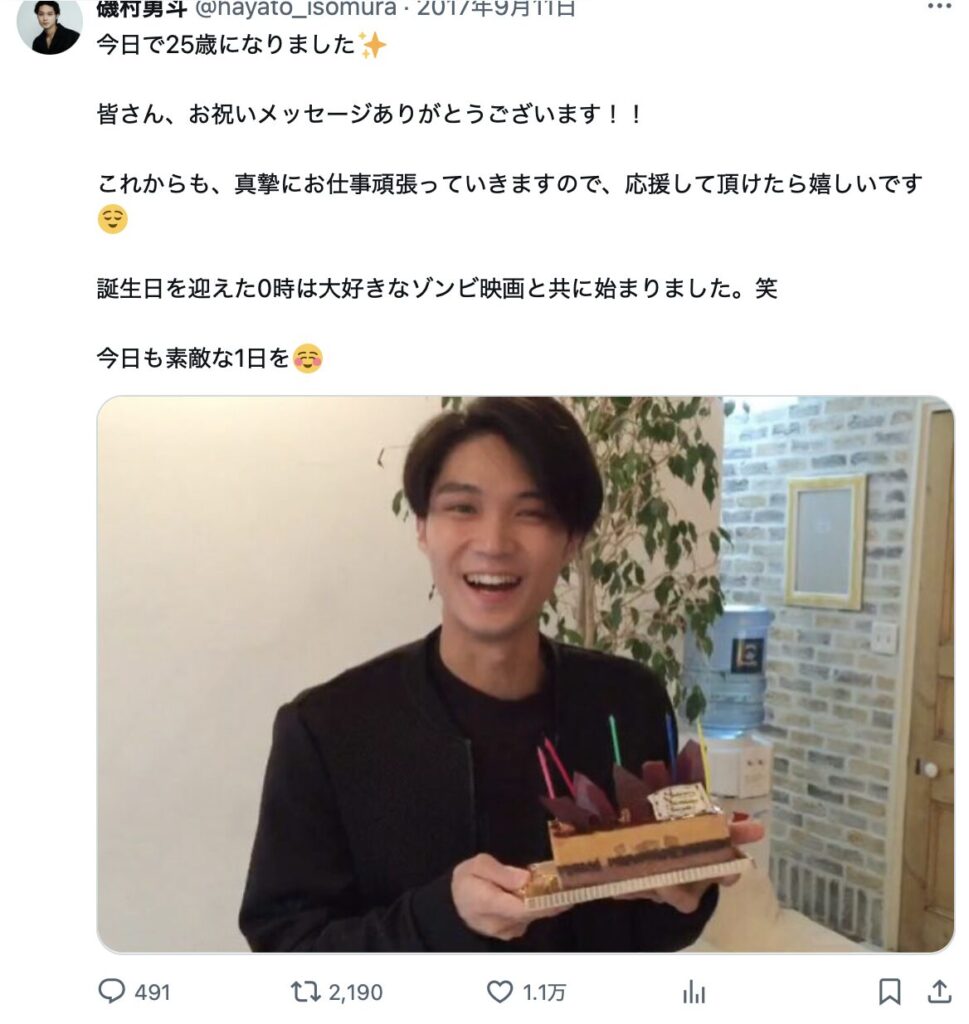Viewport: 969px width, 1024px height.
Task: Open the tweet's three-dot overflow menu
Action: click(x=939, y=6)
